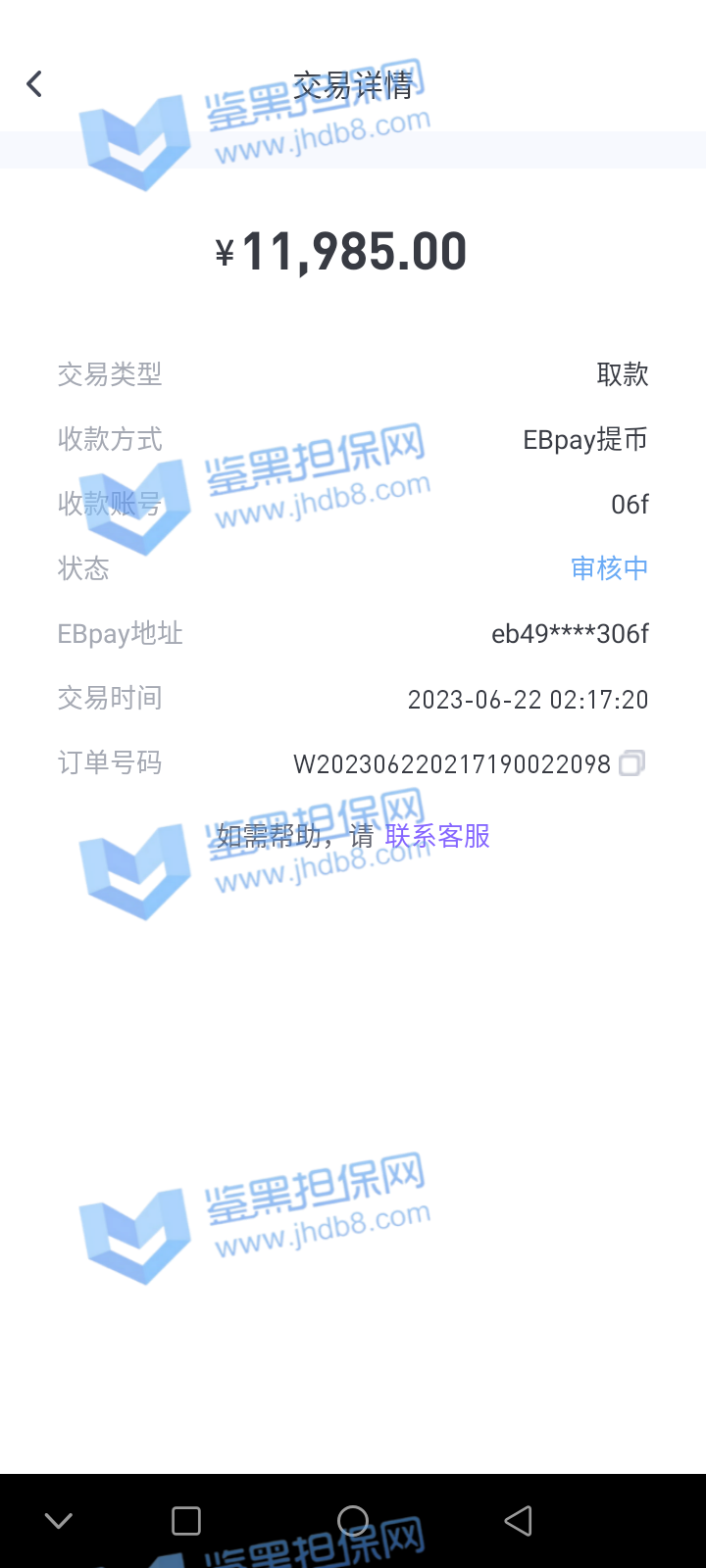Open the 联系客服 link

pos(437,836)
